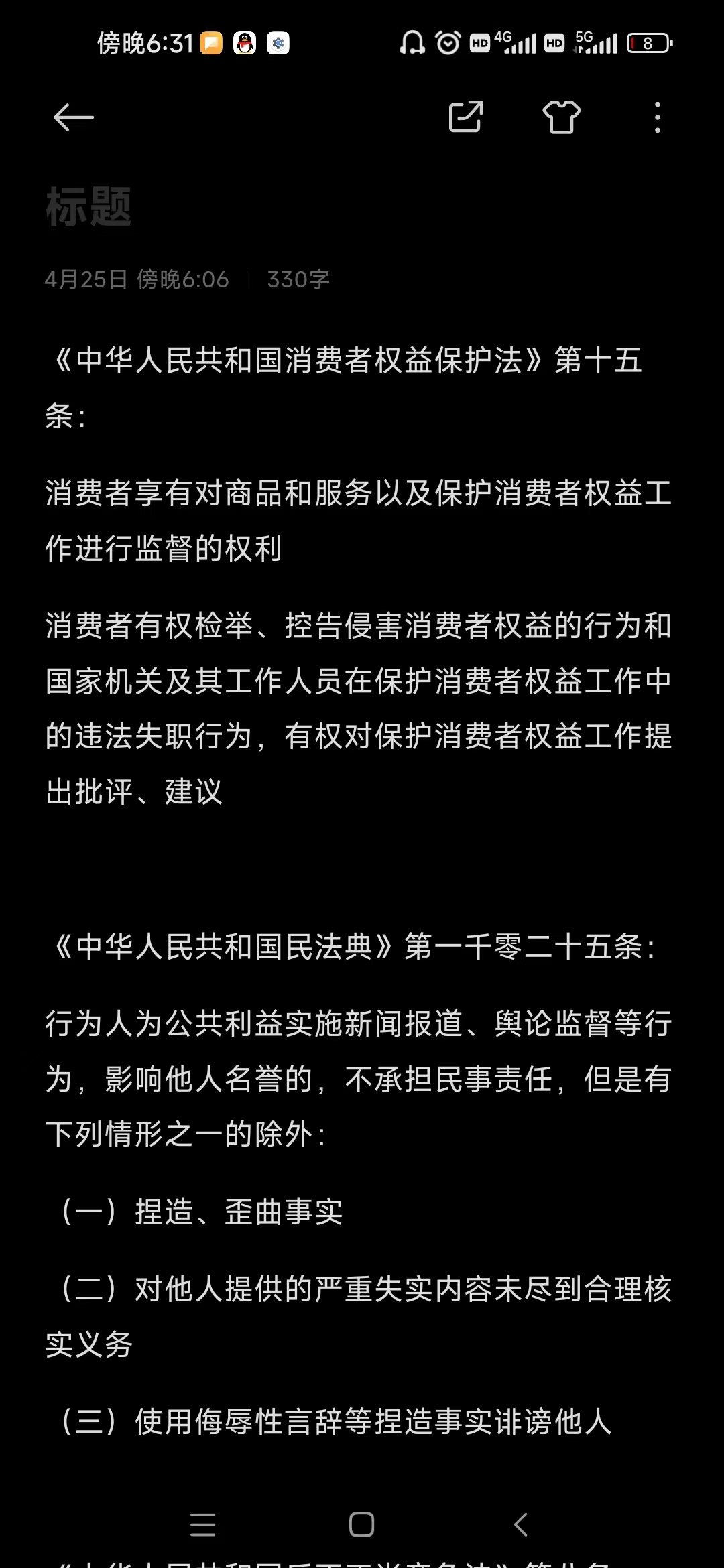
Task: Share this note via the share icon
Action: click(465, 117)
